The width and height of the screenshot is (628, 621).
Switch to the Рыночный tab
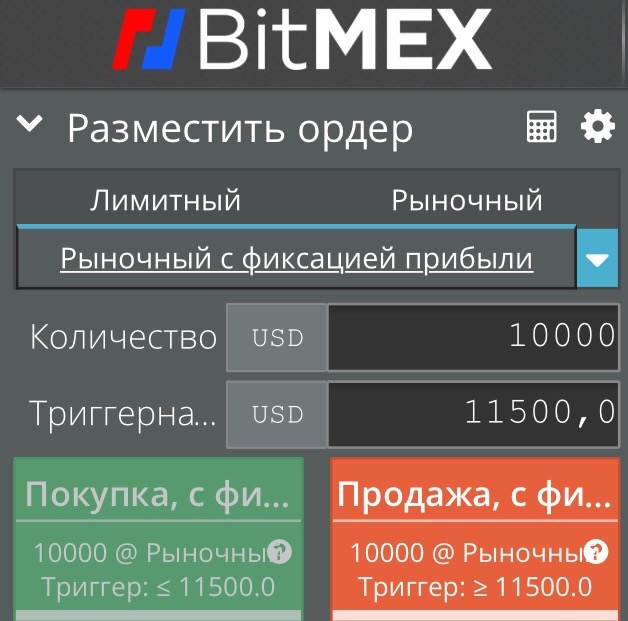[x=466, y=200]
